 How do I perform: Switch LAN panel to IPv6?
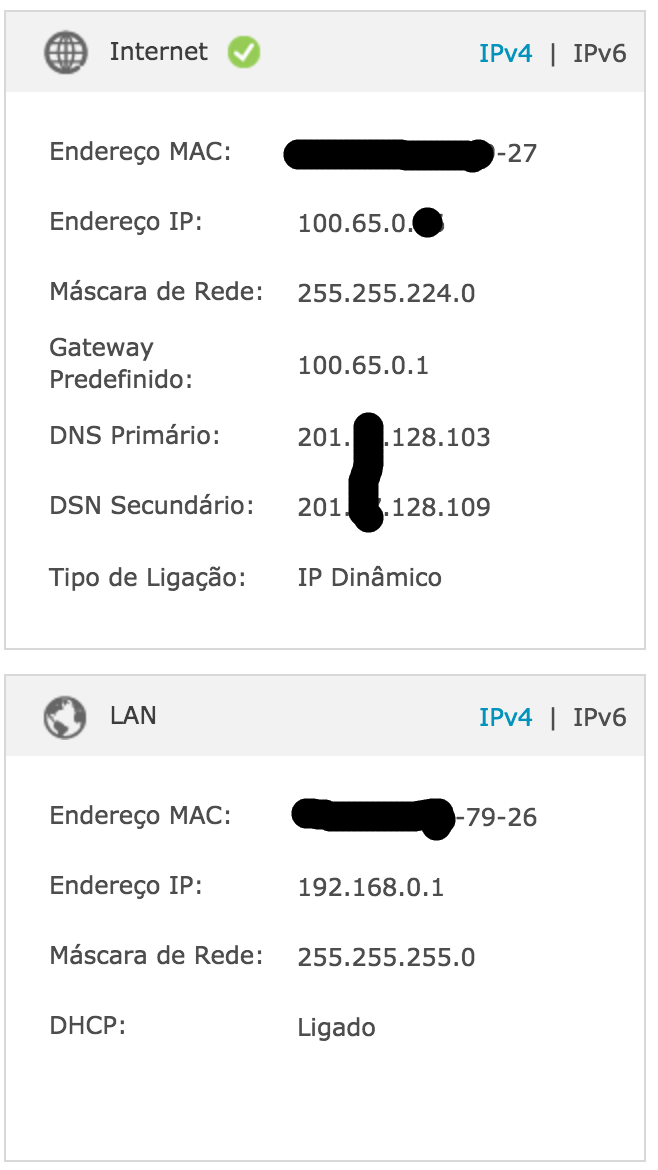599,717
